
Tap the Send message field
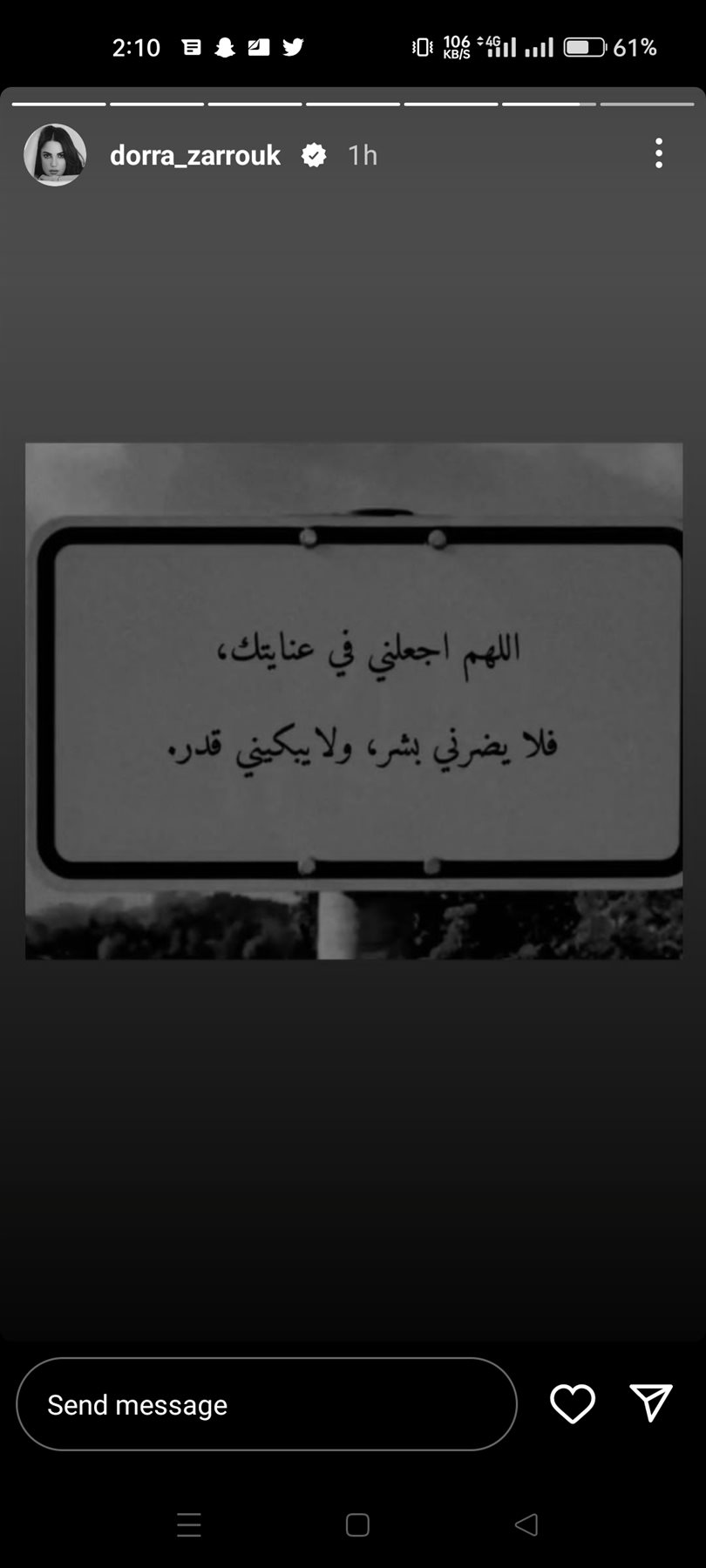tap(266, 1404)
